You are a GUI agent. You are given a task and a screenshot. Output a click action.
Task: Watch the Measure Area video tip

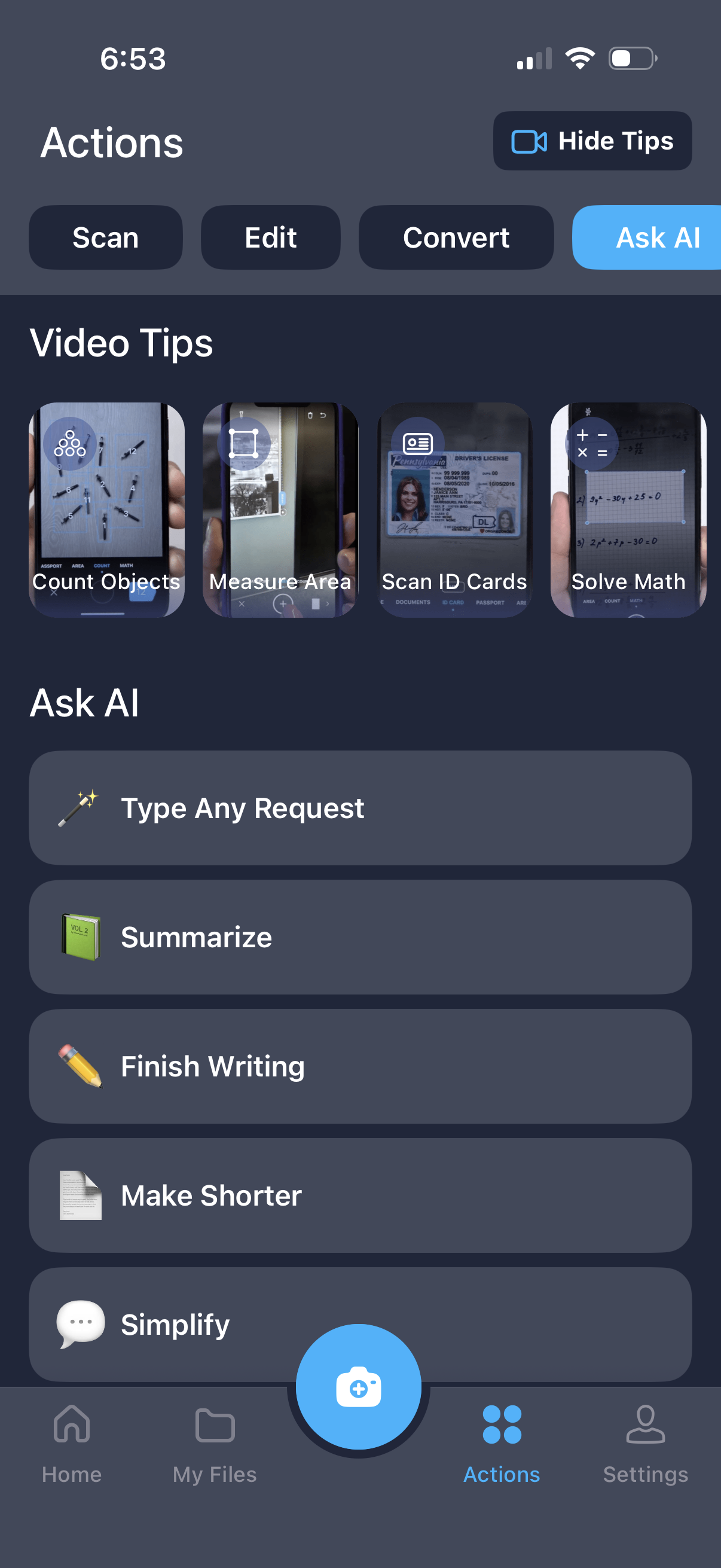tap(280, 510)
